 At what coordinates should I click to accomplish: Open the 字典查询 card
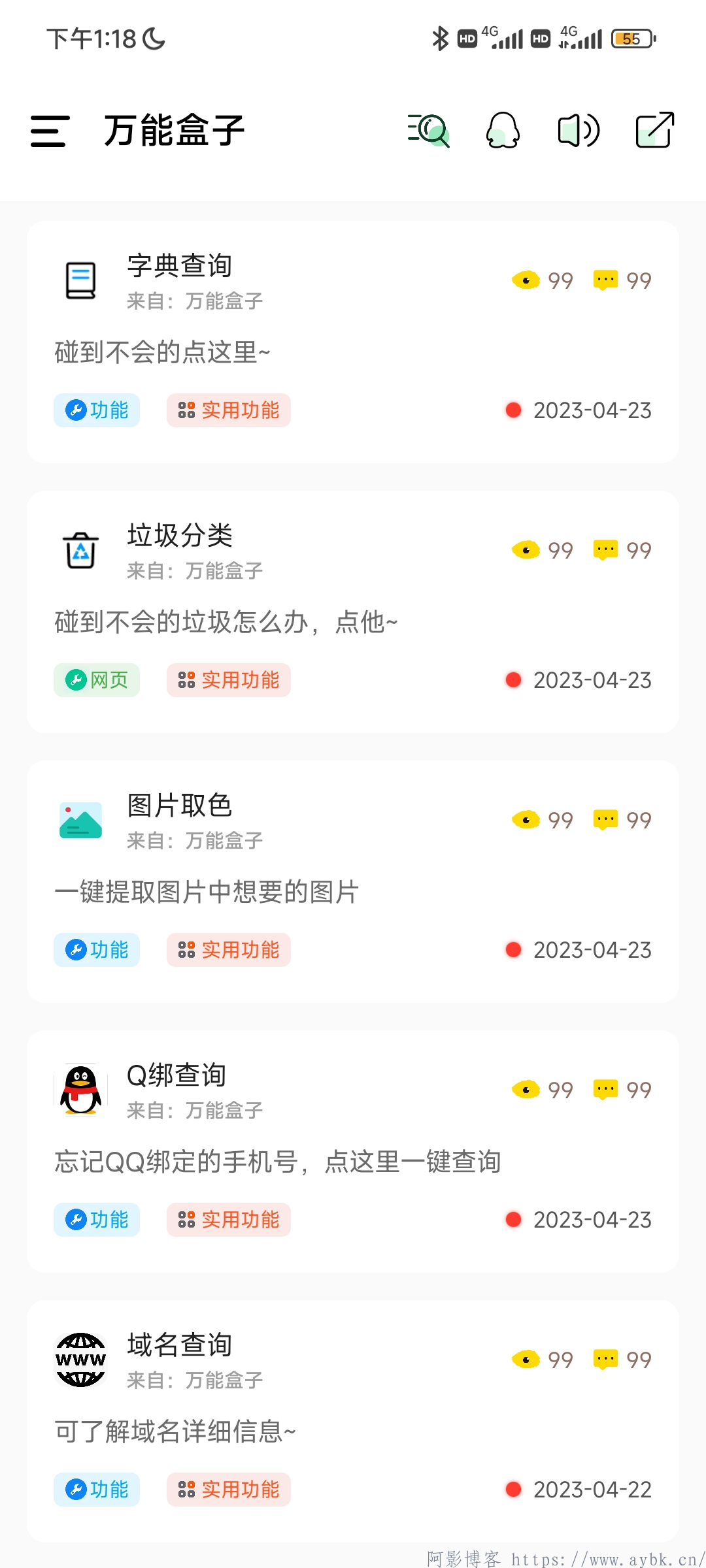click(x=353, y=342)
